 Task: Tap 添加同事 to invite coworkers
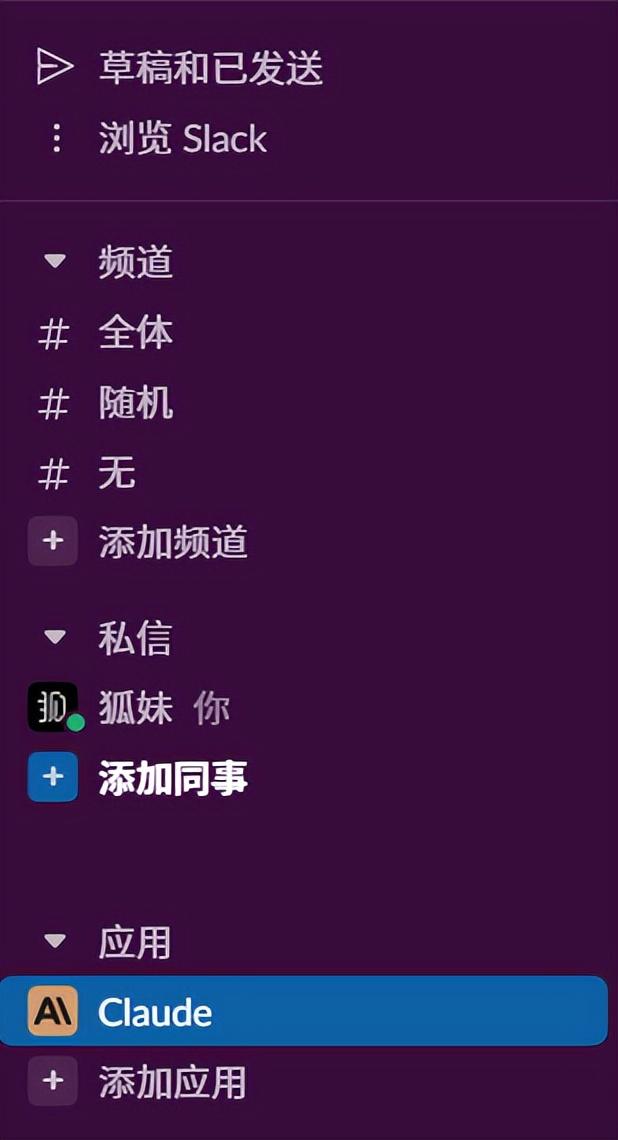click(172, 778)
